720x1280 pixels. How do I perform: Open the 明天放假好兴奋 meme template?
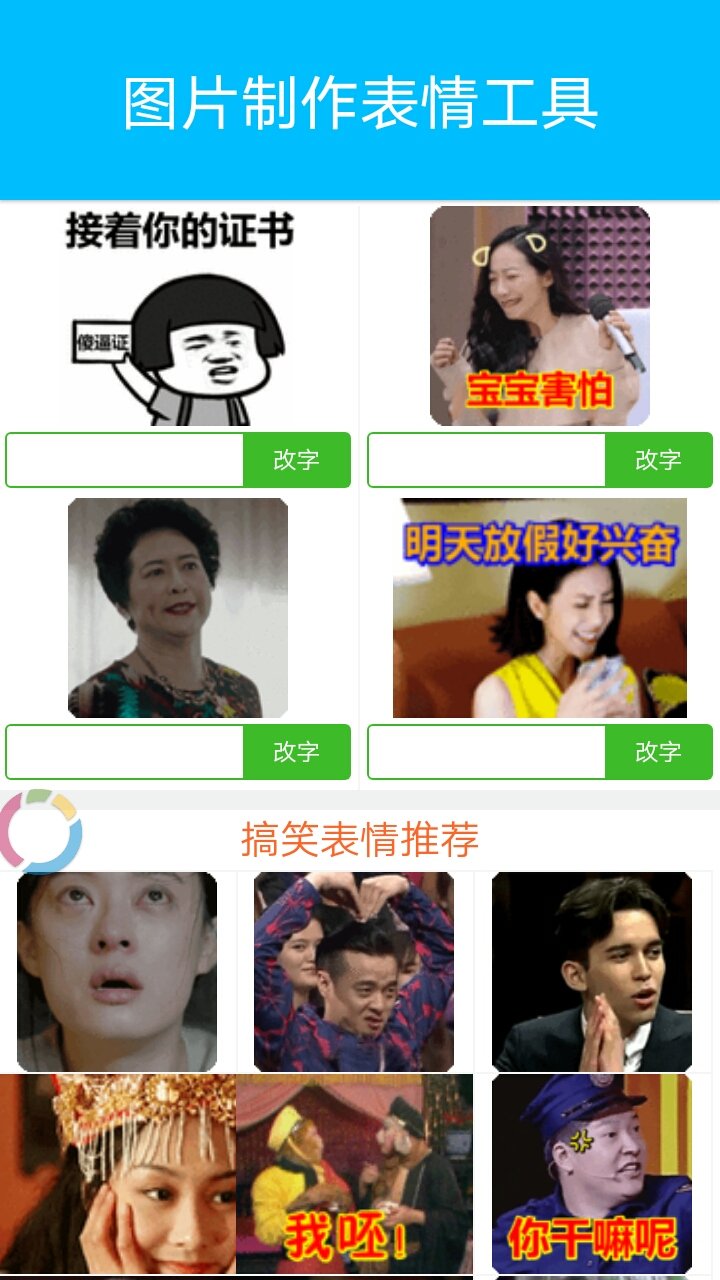pos(540,607)
